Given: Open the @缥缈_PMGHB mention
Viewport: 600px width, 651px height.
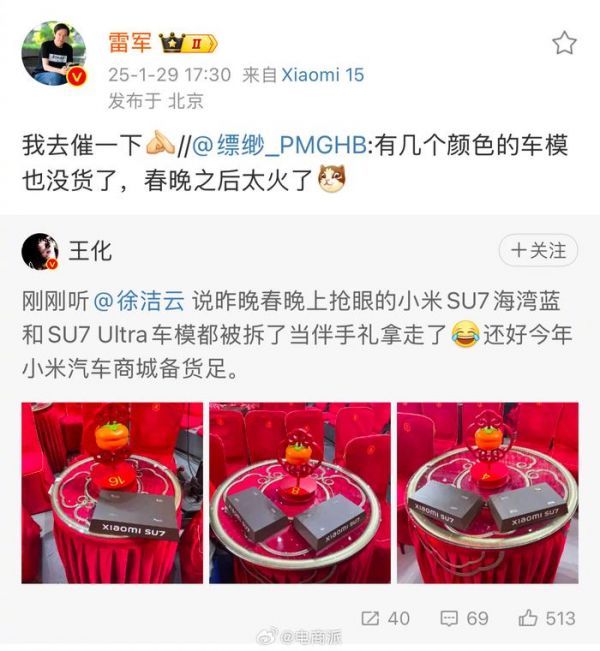Looking at the screenshot, I should coord(278,146).
